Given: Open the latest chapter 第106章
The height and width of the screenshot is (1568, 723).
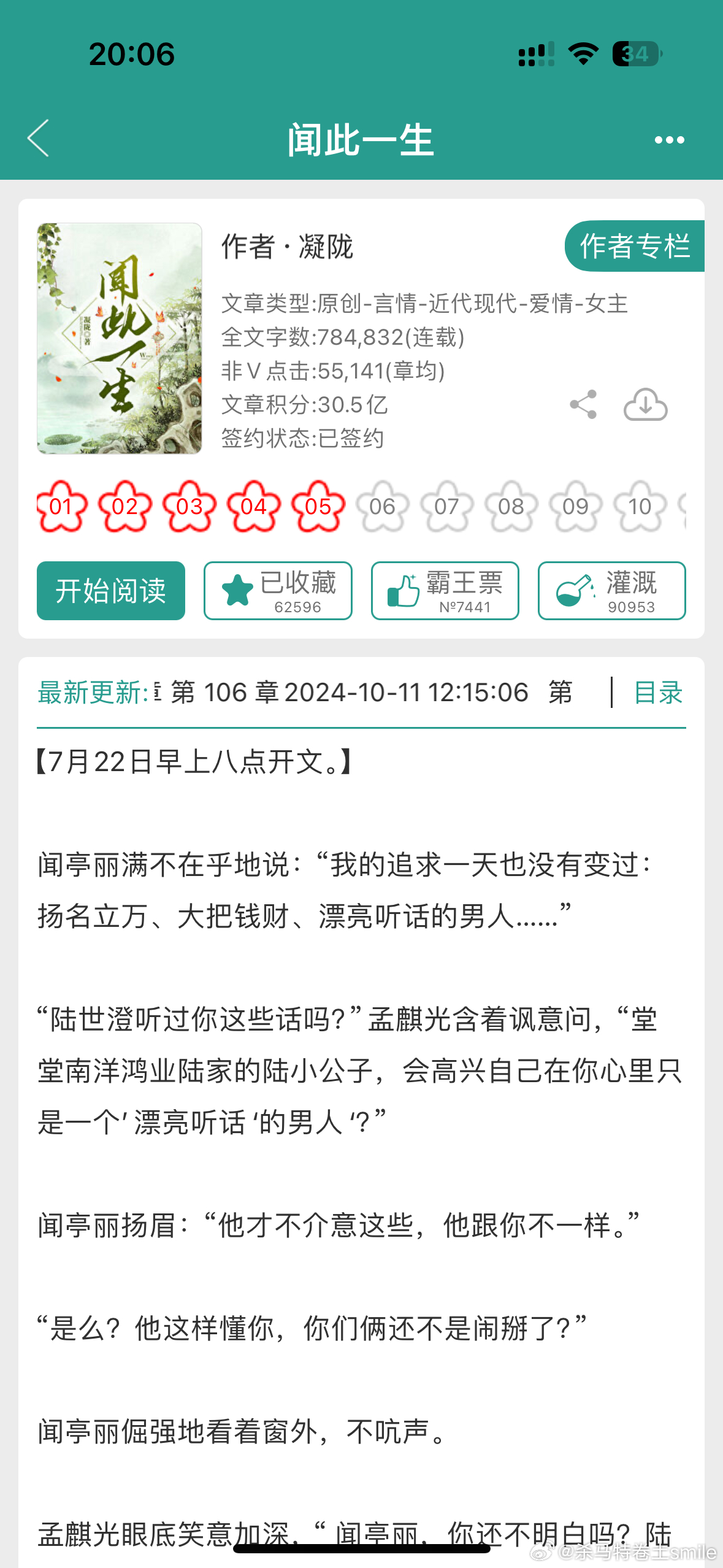Looking at the screenshot, I should tap(350, 693).
